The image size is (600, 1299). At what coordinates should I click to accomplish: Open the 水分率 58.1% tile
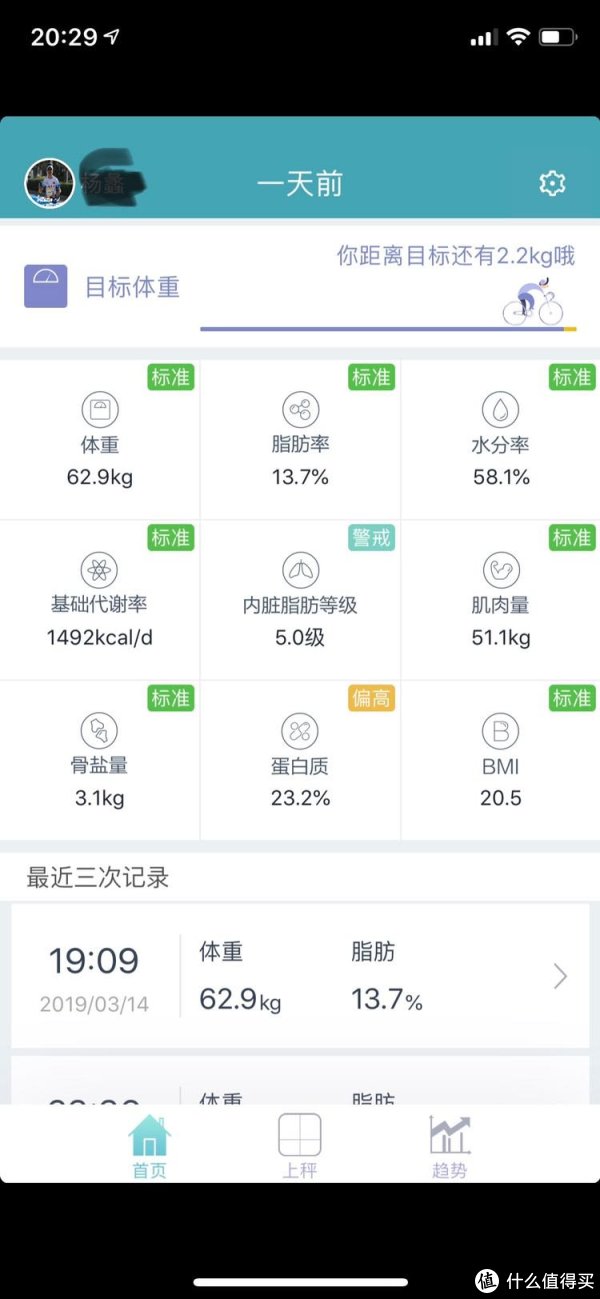pyautogui.click(x=500, y=439)
